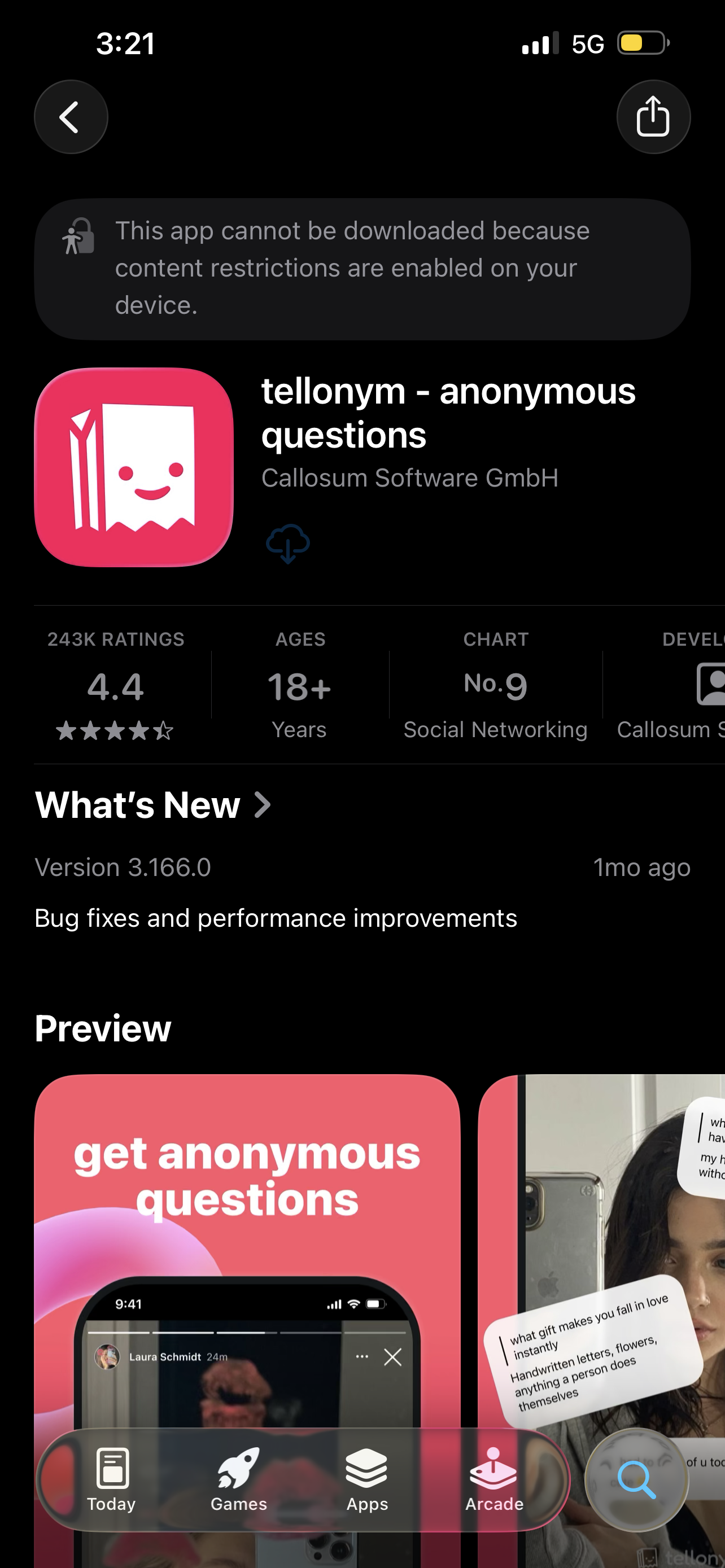Switch to the Arcade tab
This screenshot has height=1568, width=725.
[x=493, y=1479]
